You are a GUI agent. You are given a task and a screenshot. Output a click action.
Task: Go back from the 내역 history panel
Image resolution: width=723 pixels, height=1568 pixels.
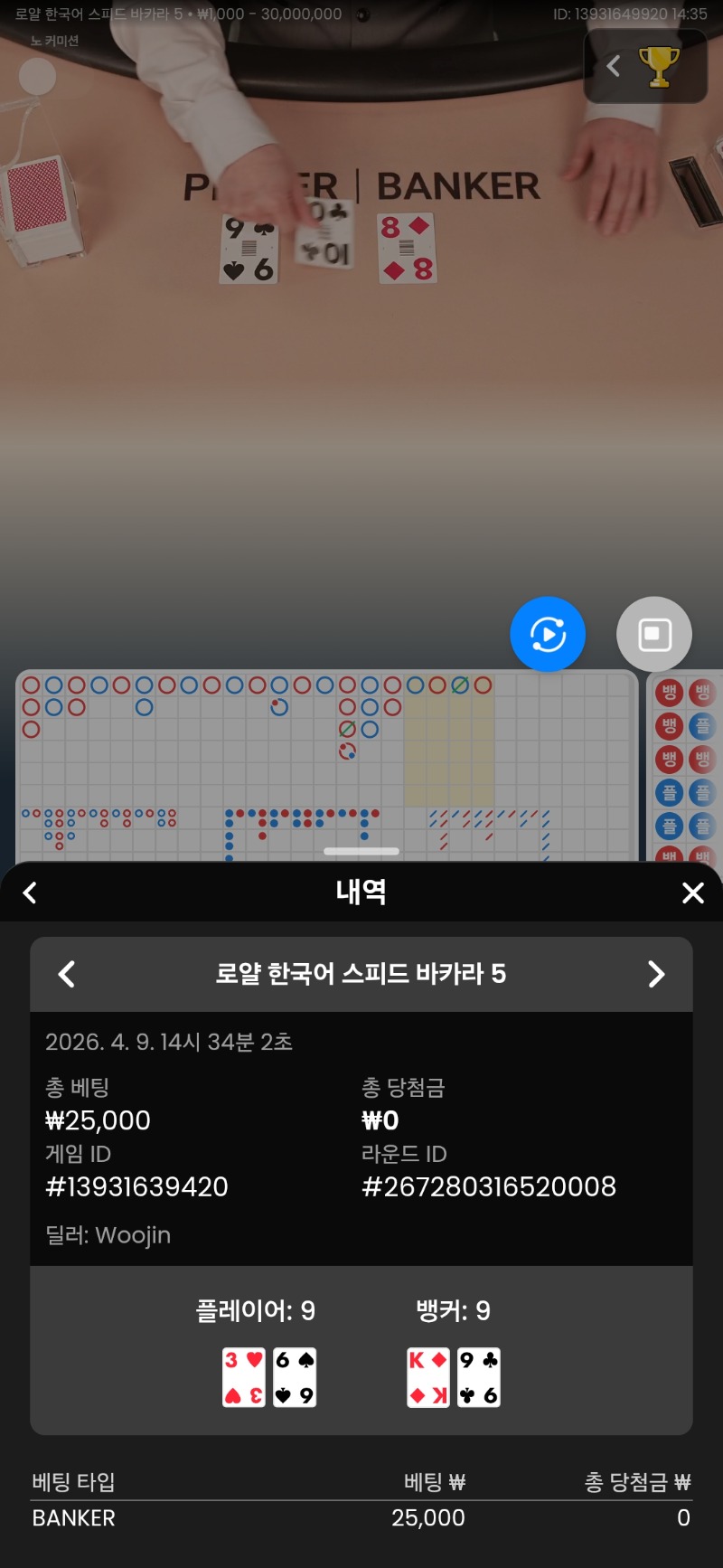pos(30,893)
